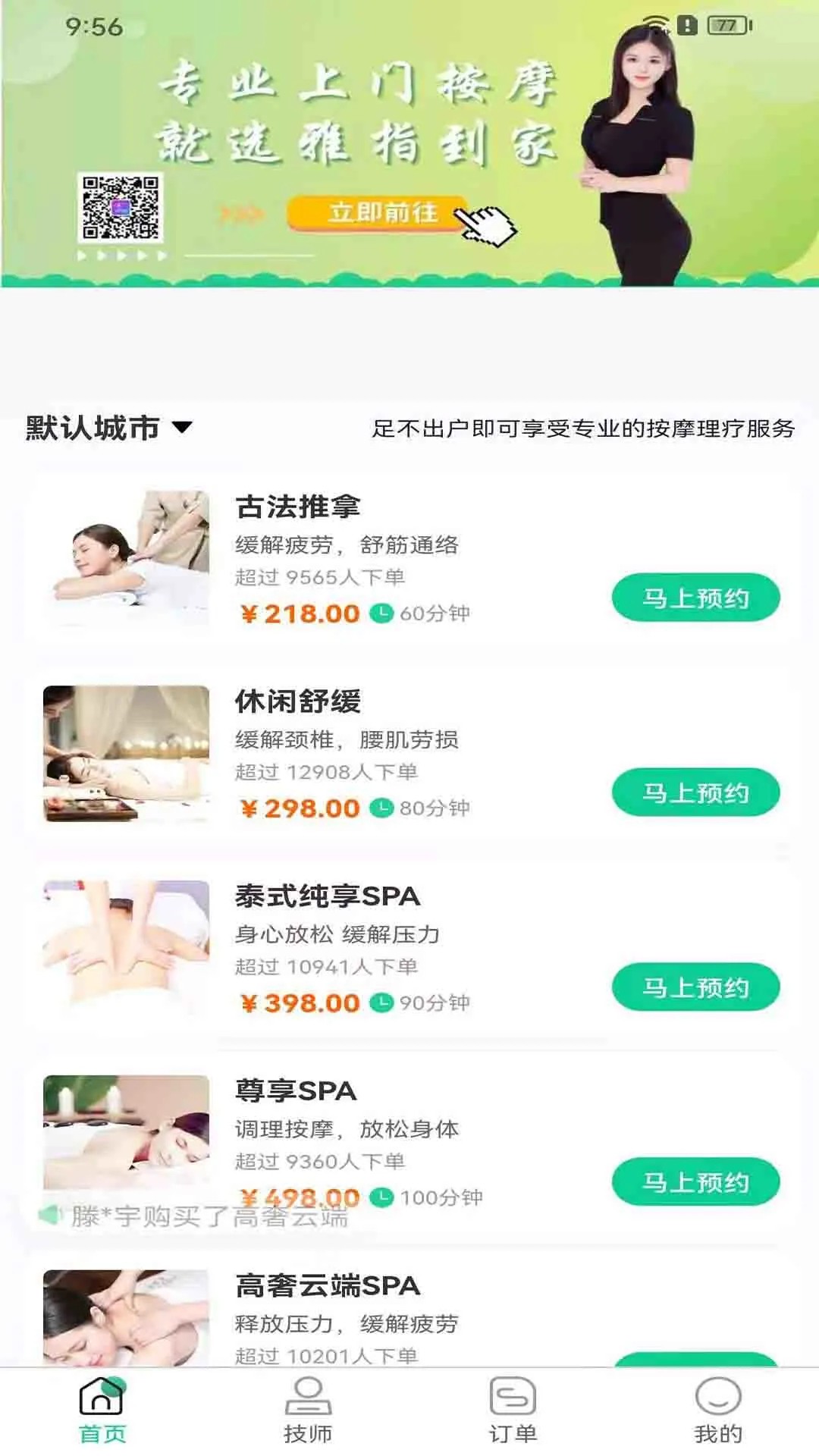Click 马上预约 for 古法推拿
The width and height of the screenshot is (819, 1456).
click(x=695, y=598)
